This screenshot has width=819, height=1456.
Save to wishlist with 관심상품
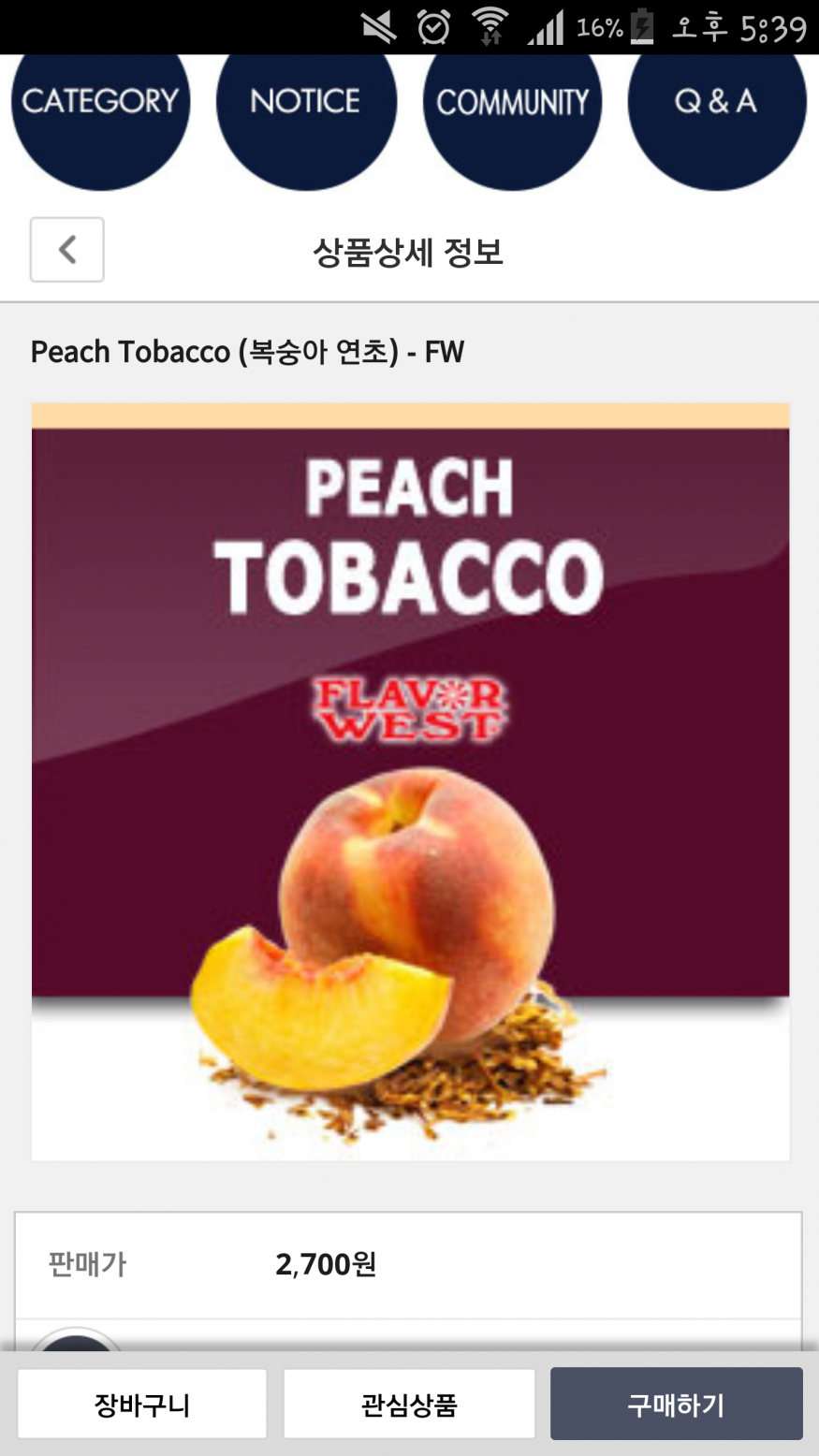[x=409, y=1404]
